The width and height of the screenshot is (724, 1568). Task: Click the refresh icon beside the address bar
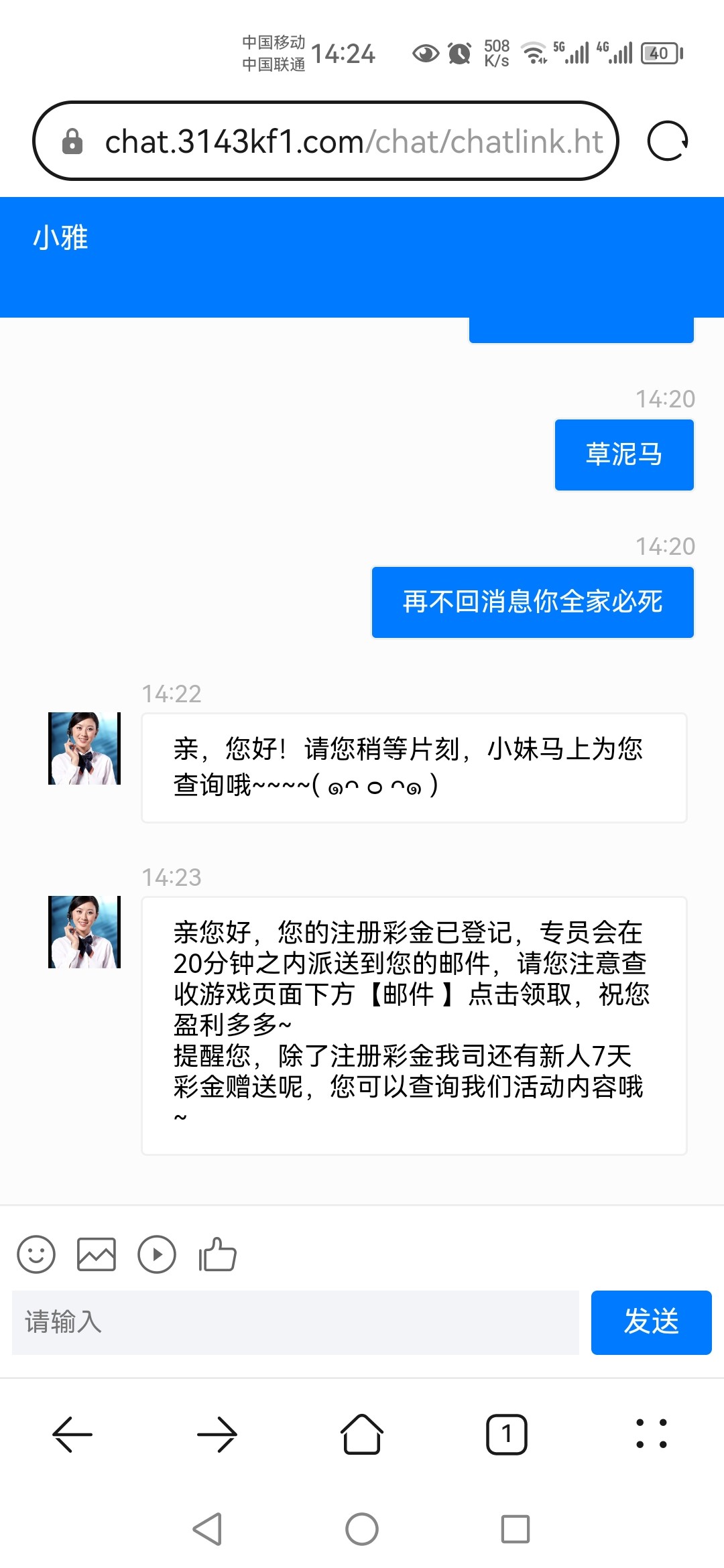(x=669, y=140)
